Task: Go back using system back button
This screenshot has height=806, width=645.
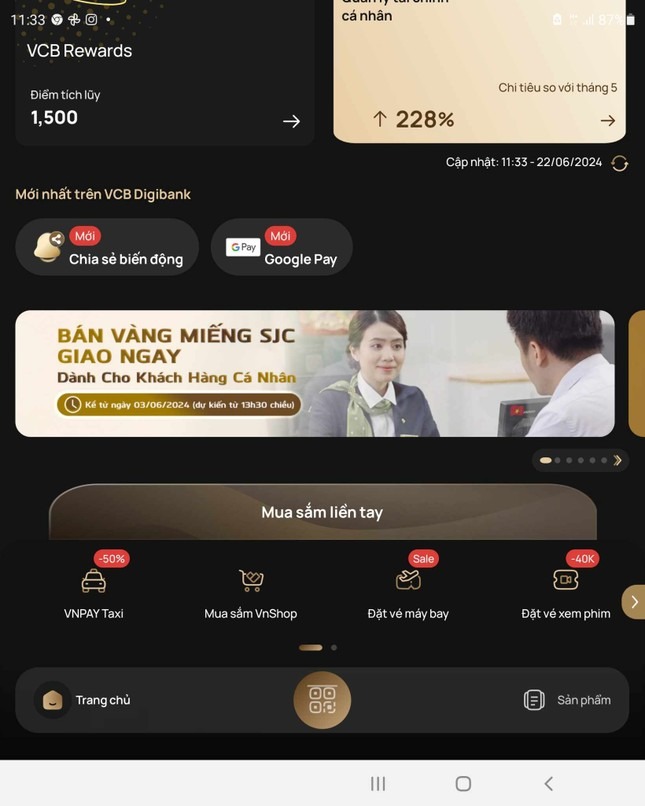Action: coord(548,784)
